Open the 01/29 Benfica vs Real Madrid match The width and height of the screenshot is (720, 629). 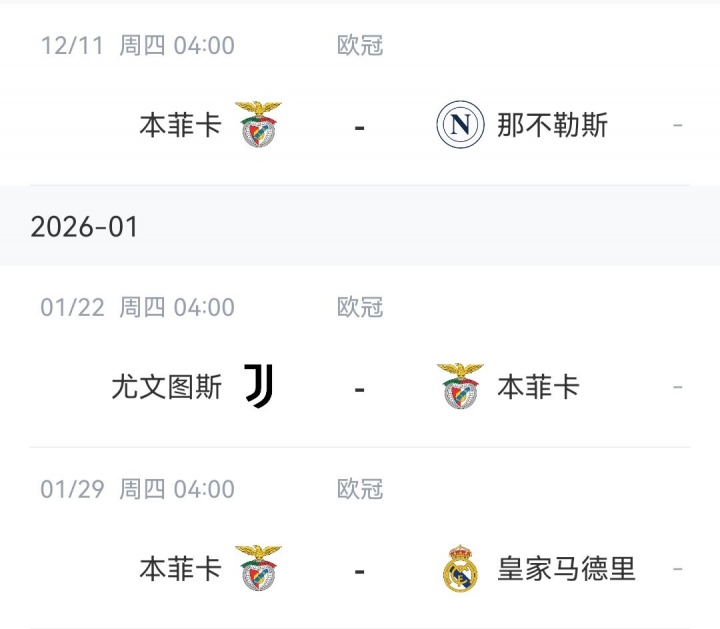tap(359, 570)
